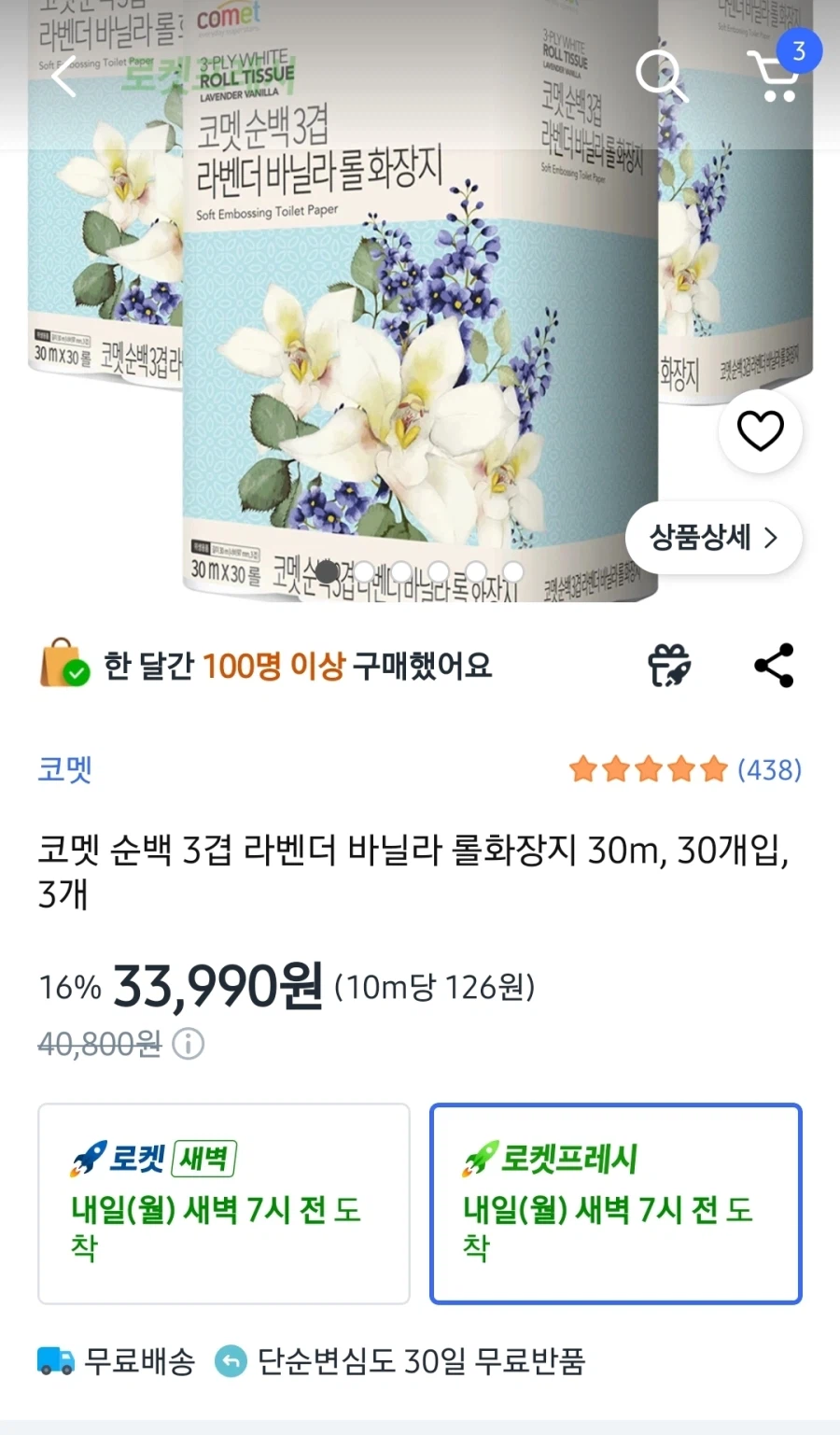Tap the back arrow to return
The height and width of the screenshot is (1435, 840).
[63, 77]
